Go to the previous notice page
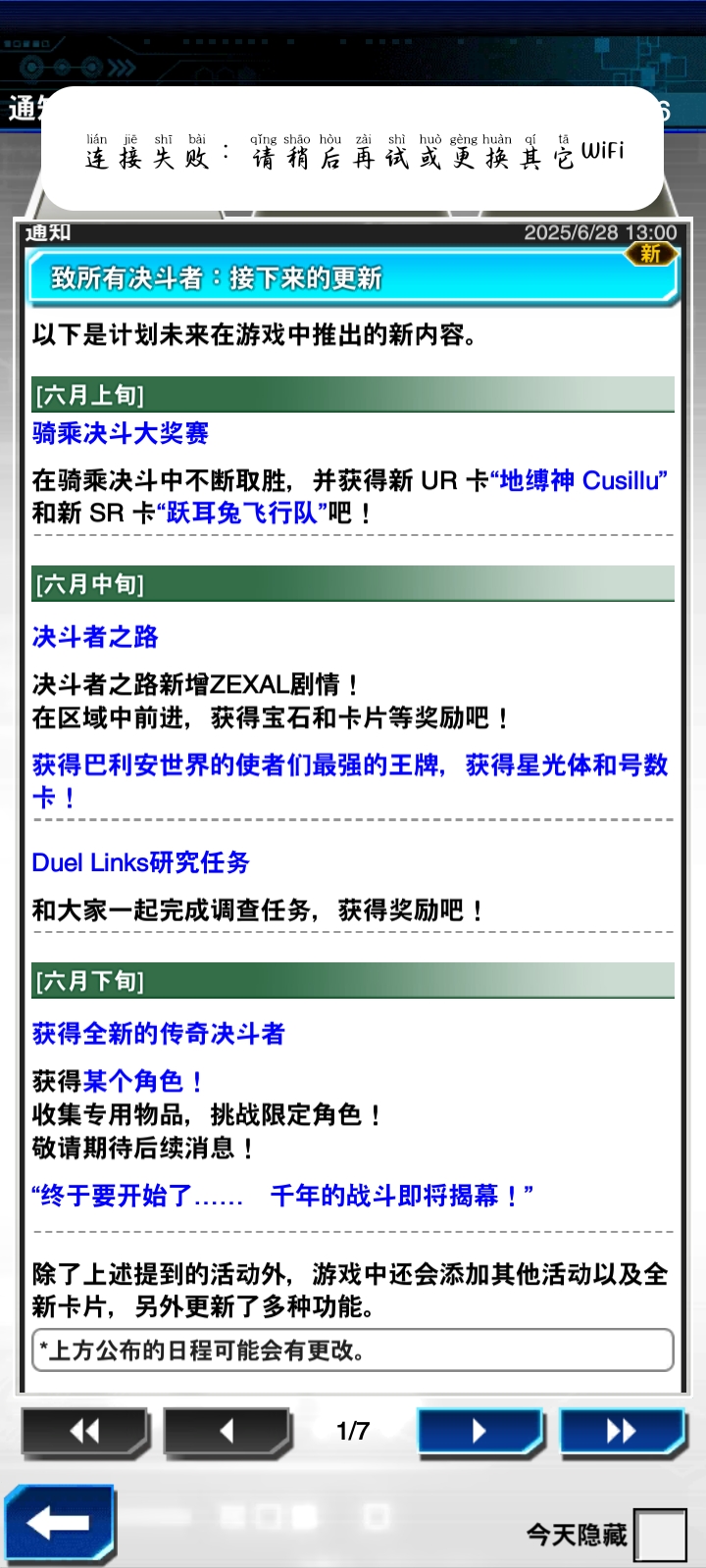The width and height of the screenshot is (706, 1568). coord(227,1432)
